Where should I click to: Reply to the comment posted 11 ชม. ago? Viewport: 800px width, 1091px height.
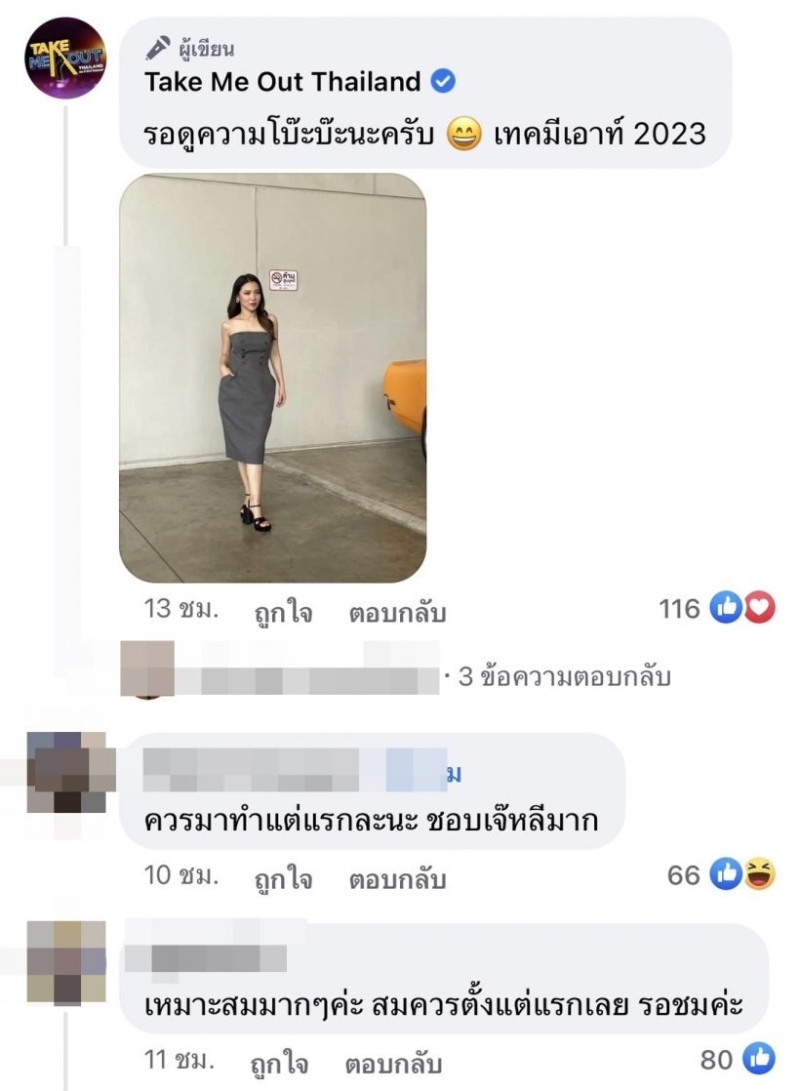tap(396, 1062)
